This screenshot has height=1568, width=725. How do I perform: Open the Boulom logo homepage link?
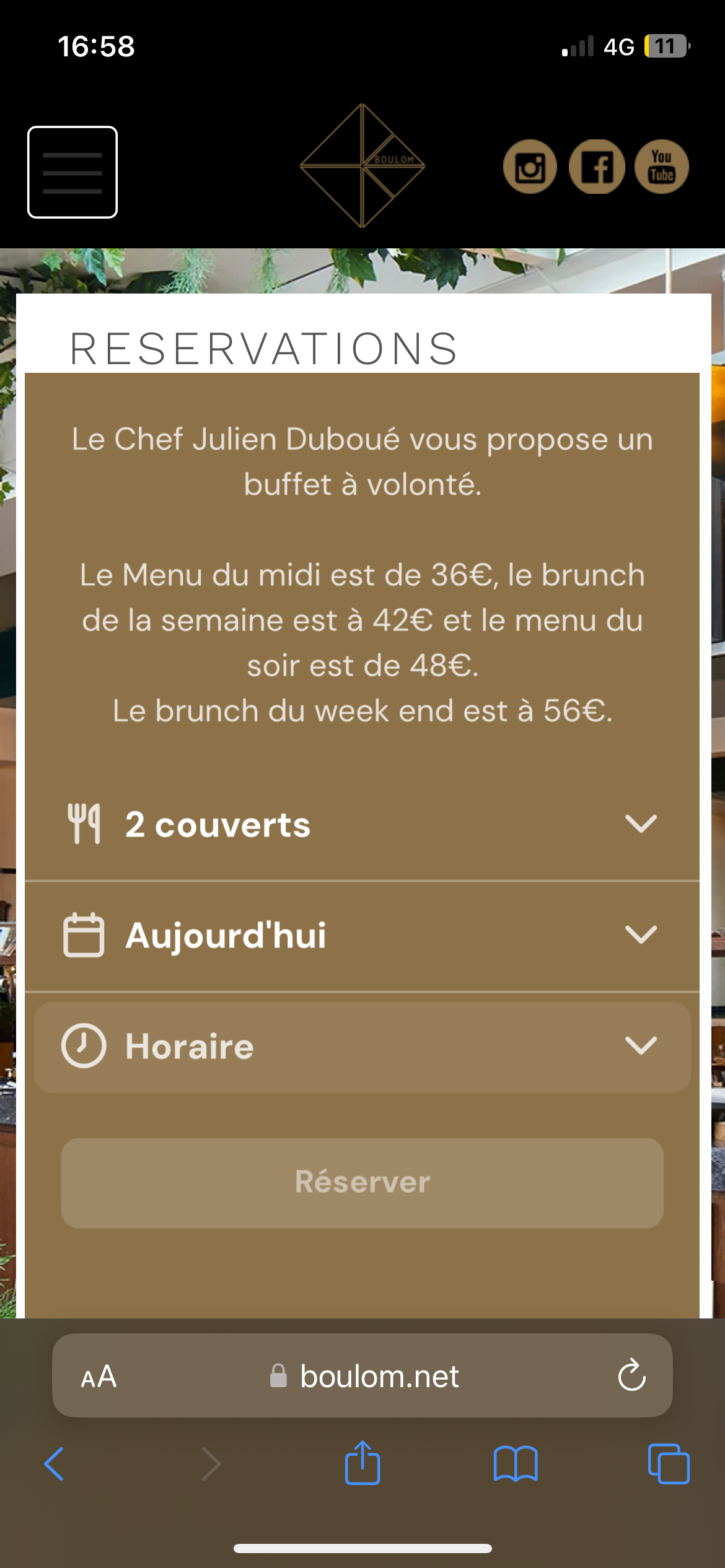click(x=362, y=165)
